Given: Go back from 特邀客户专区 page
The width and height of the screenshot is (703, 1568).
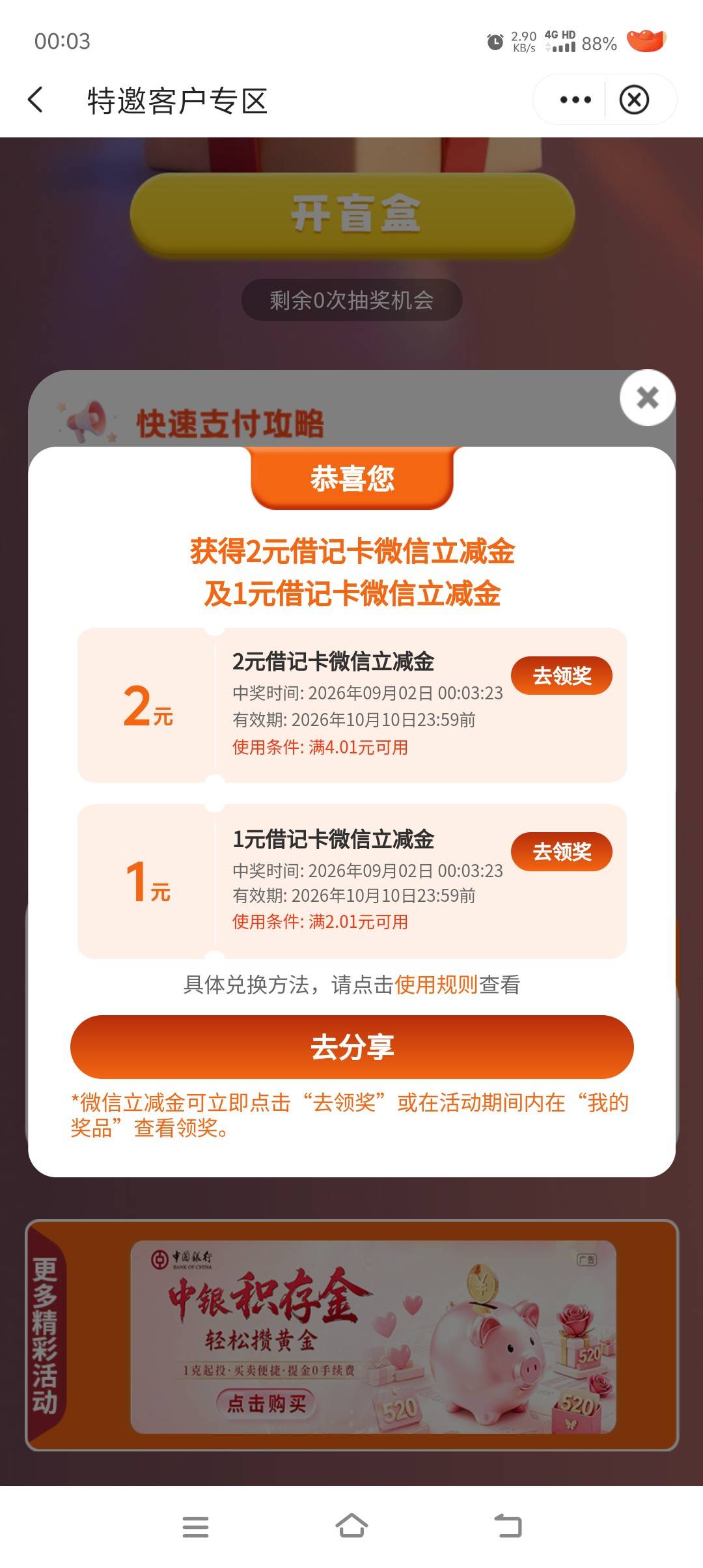Looking at the screenshot, I should (x=36, y=100).
